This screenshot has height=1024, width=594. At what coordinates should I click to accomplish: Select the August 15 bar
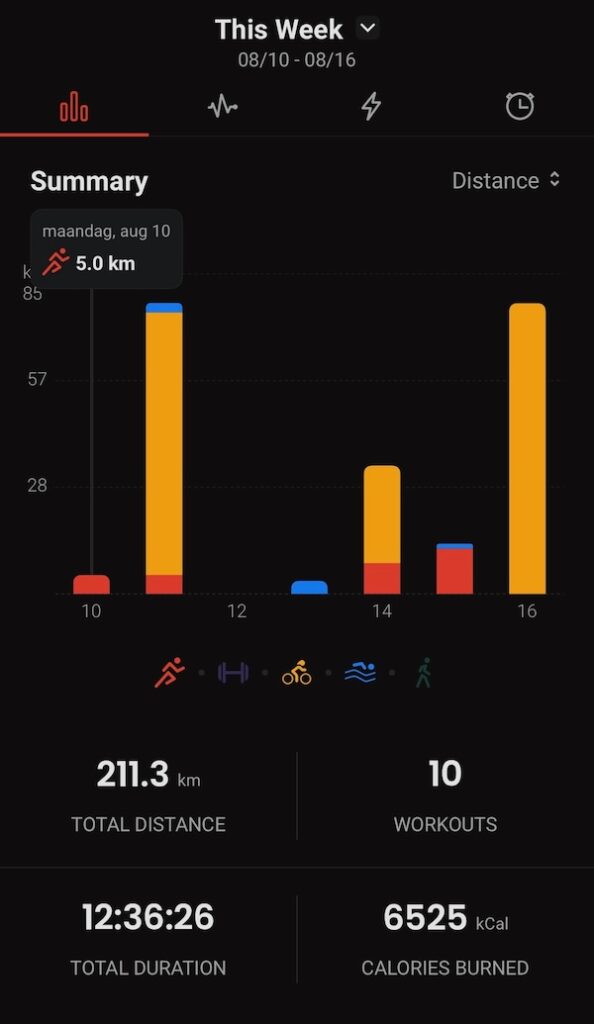click(454, 568)
